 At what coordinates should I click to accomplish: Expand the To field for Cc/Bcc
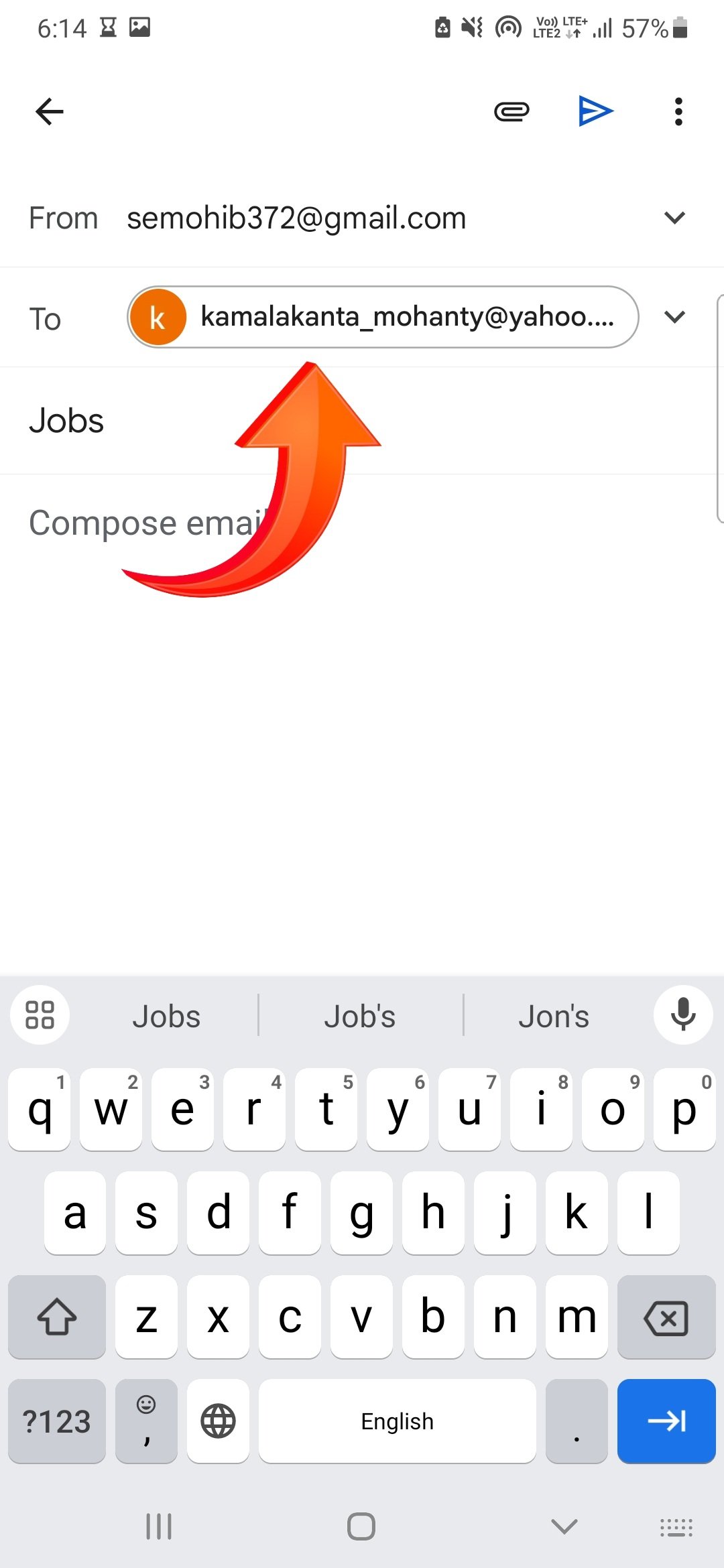674,317
